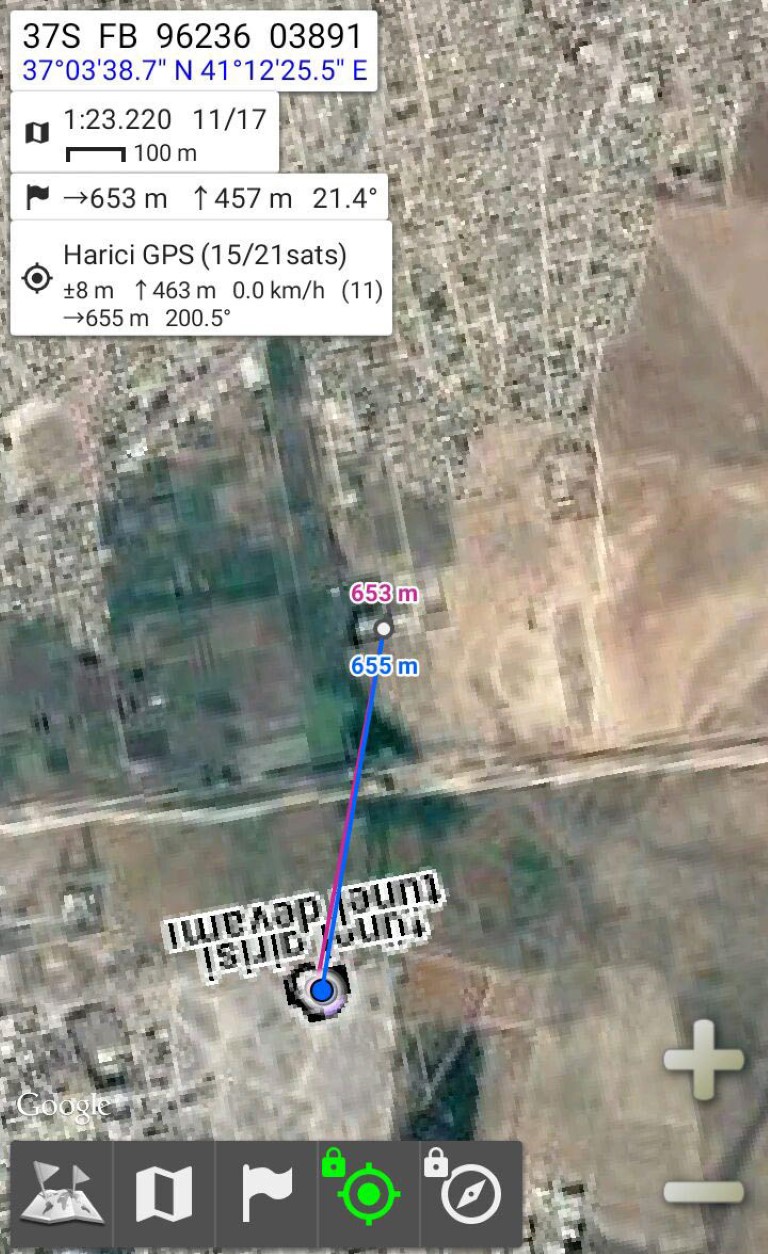The height and width of the screenshot is (1254, 768).
Task: Zoom in with the plus button
Action: (x=704, y=1060)
